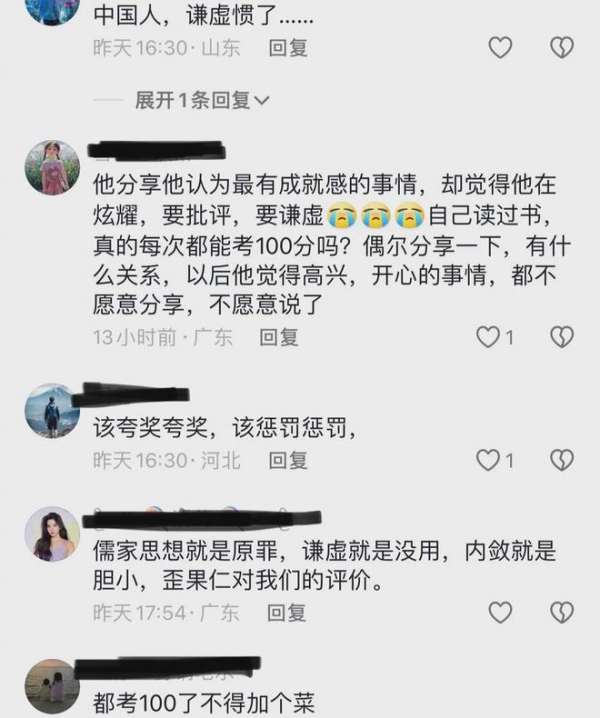Reply to the comment 中国人，谦虚惯了
600x718 pixels.
(x=287, y=47)
